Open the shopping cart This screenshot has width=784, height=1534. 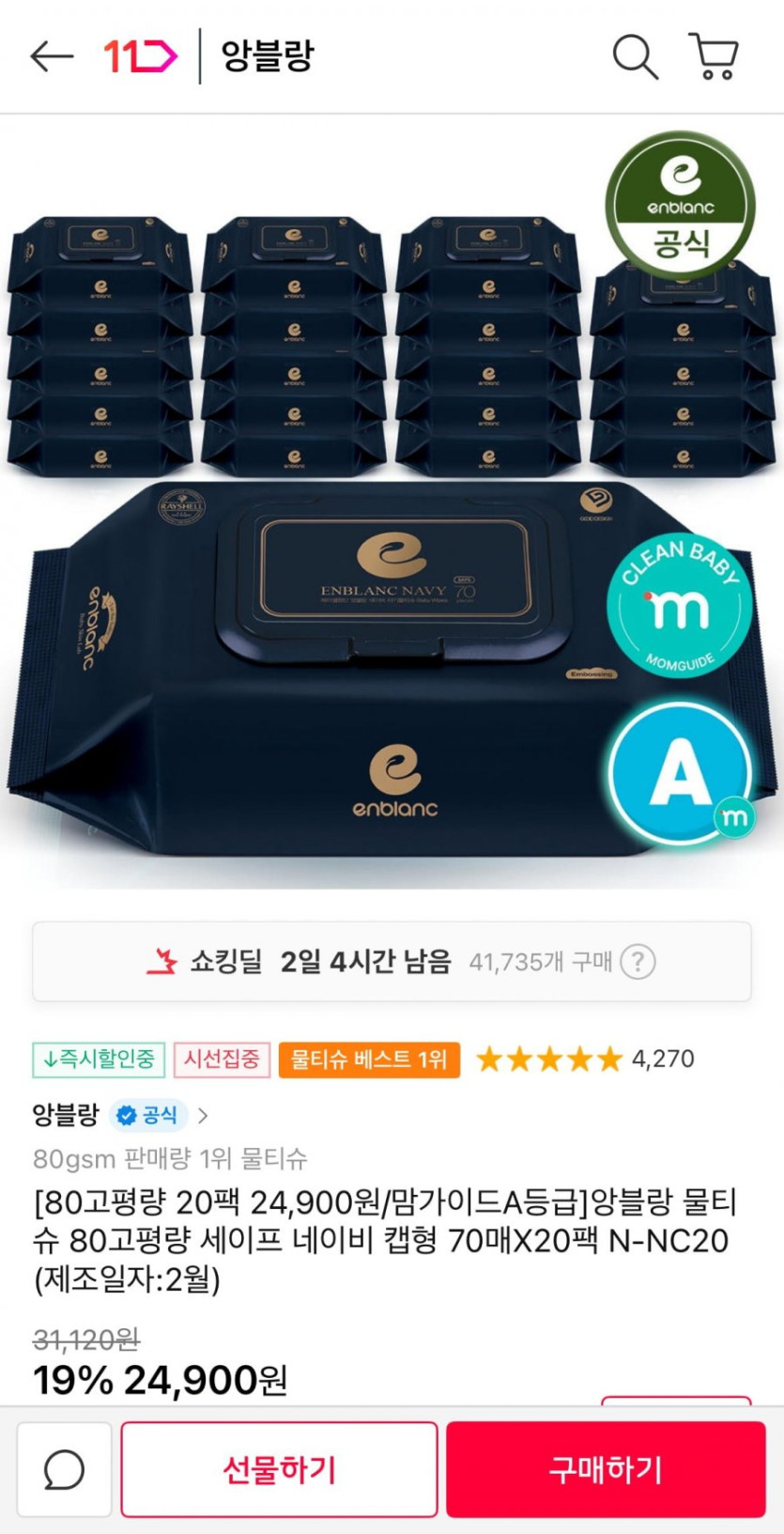point(715,56)
